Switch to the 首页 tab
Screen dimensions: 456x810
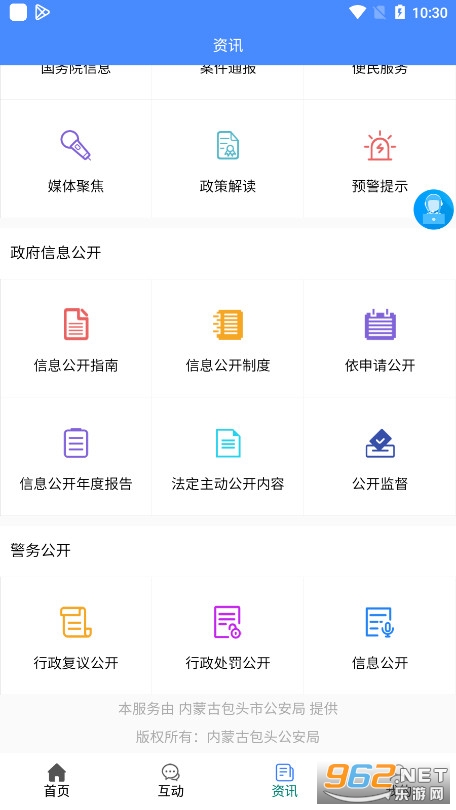pos(57,781)
